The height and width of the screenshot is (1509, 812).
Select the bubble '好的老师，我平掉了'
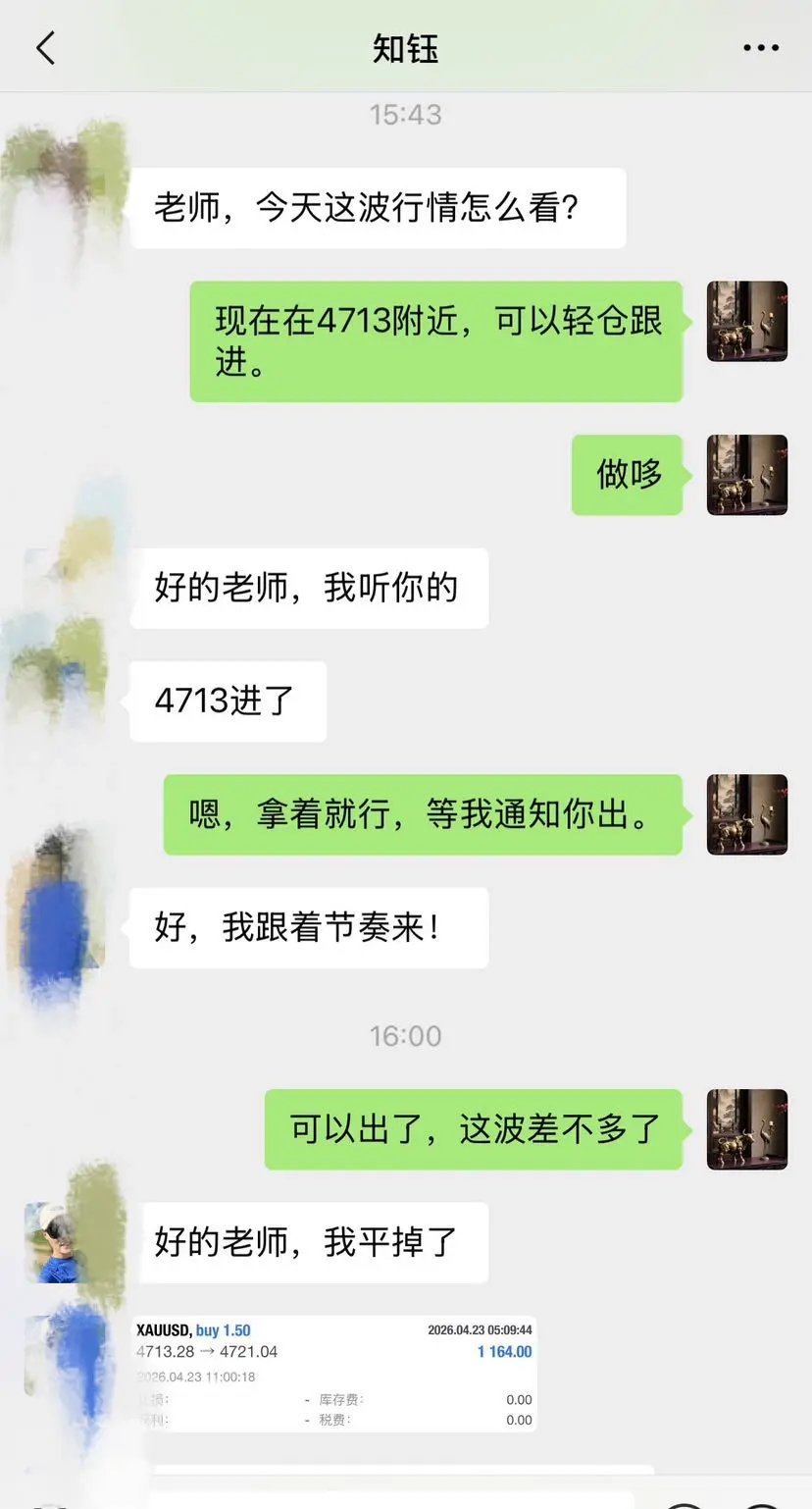click(x=314, y=1243)
